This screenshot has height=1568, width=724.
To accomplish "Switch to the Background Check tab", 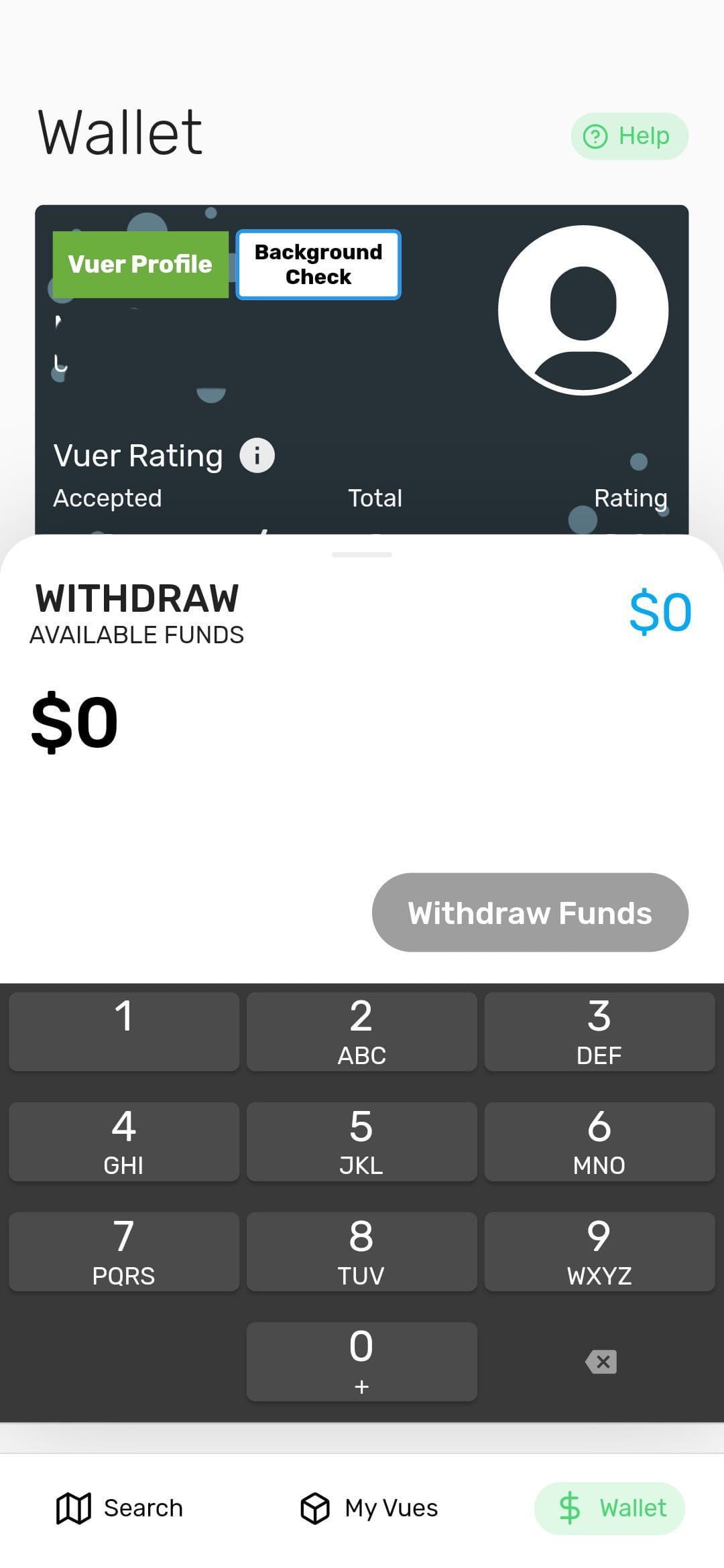I will tap(318, 264).
